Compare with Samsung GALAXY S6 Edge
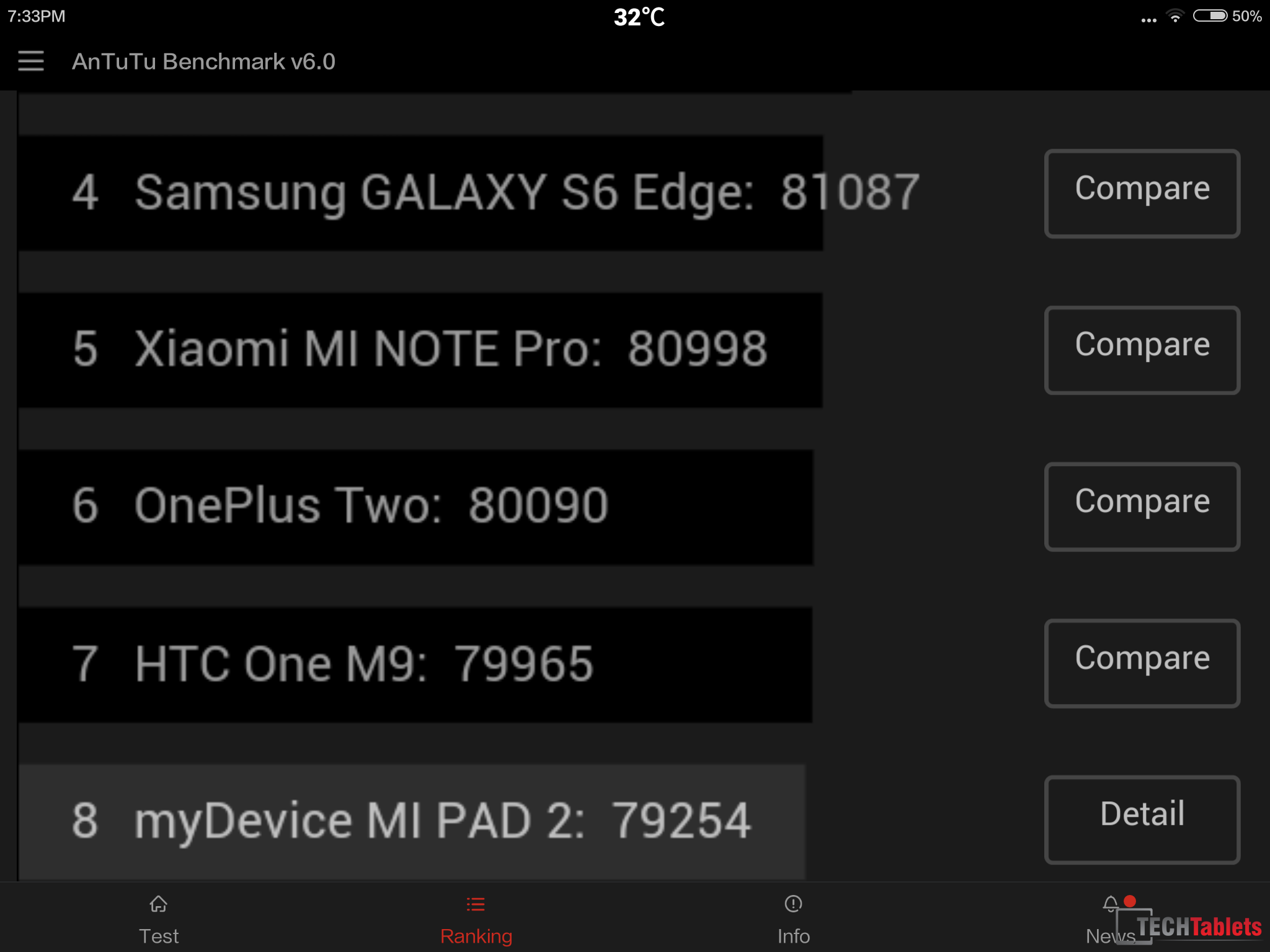1270x952 pixels. [1142, 193]
